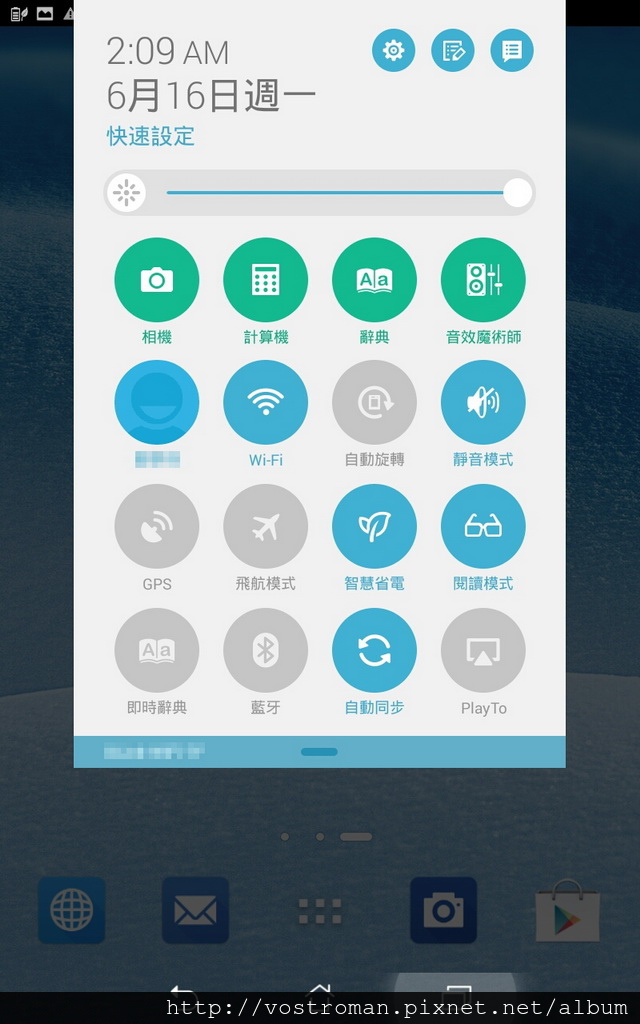The height and width of the screenshot is (1024, 640).
Task: Turn off 閱讀模式 reading mode
Action: pos(483,527)
